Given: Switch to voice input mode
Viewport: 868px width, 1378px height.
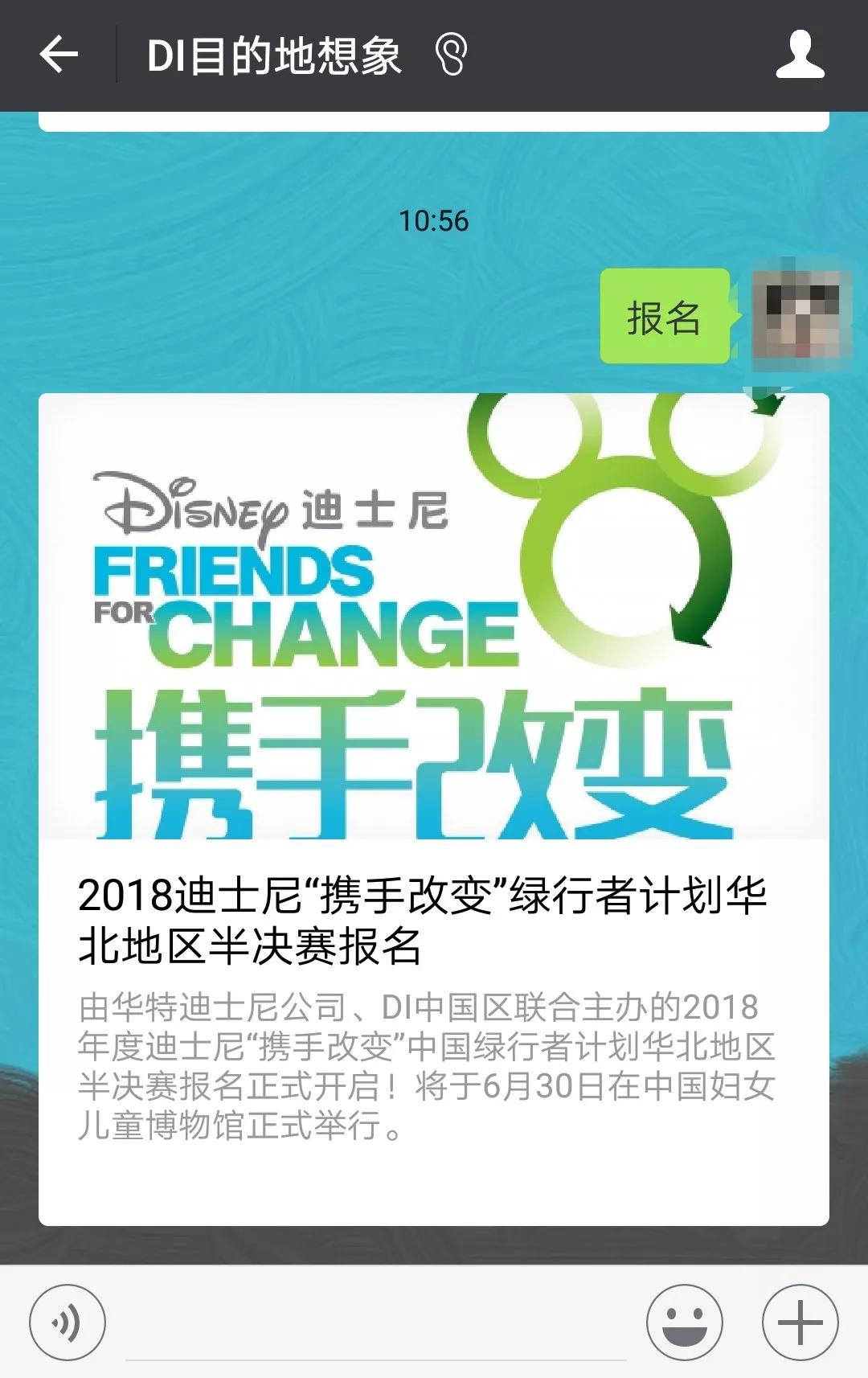Looking at the screenshot, I should click(x=68, y=1323).
